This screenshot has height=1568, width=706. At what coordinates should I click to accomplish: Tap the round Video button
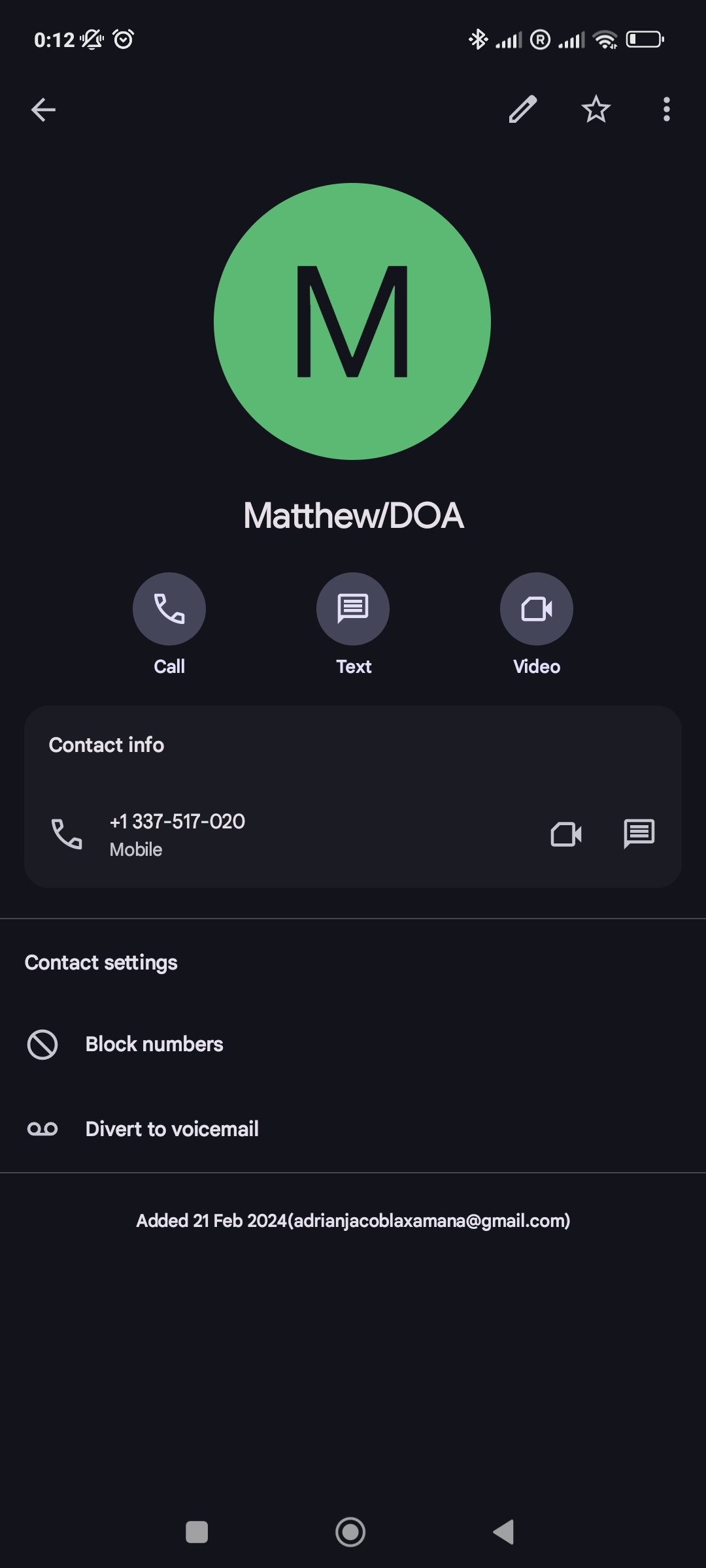pyautogui.click(x=537, y=609)
